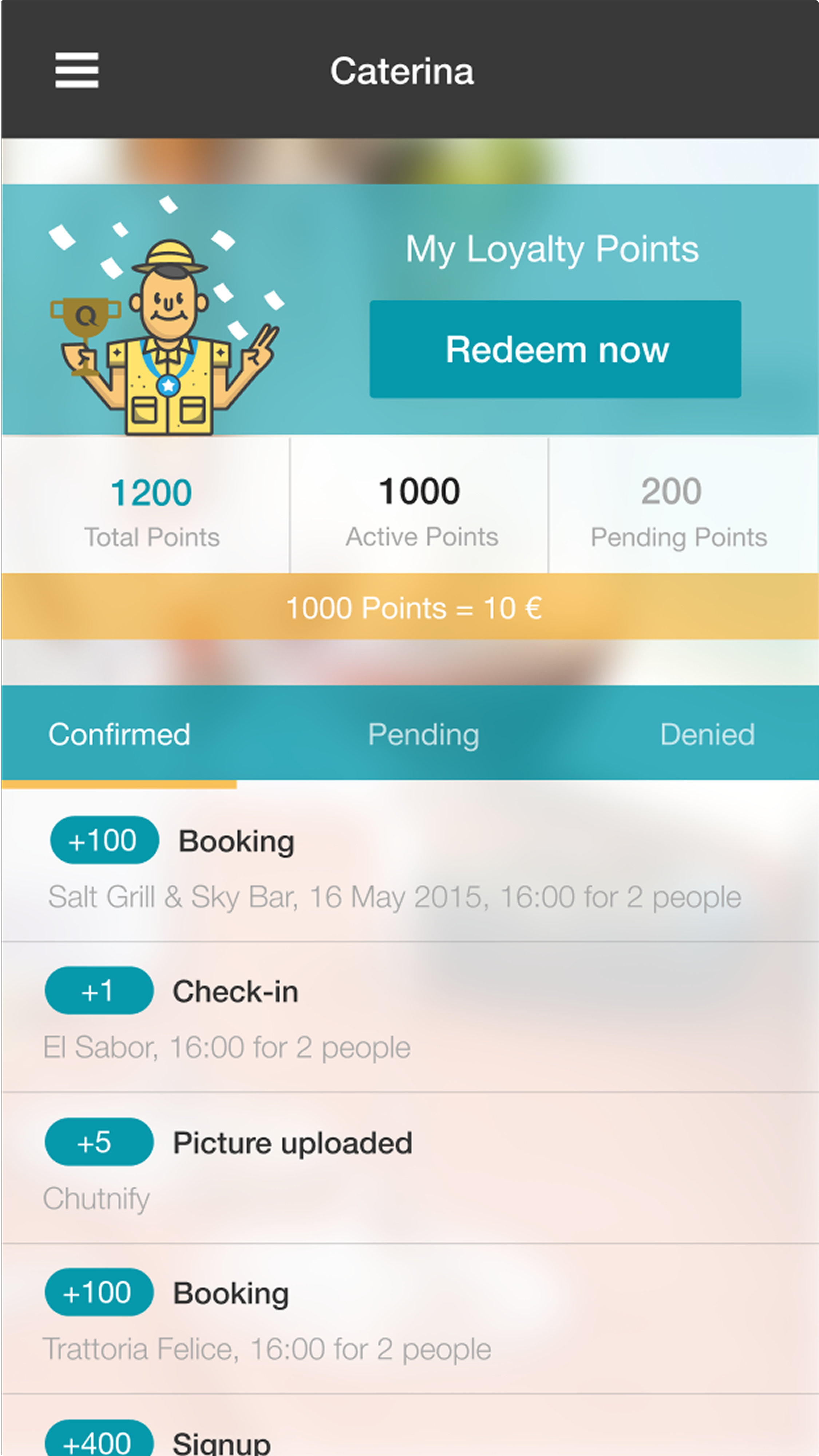Switch to the Pending tab

424,734
